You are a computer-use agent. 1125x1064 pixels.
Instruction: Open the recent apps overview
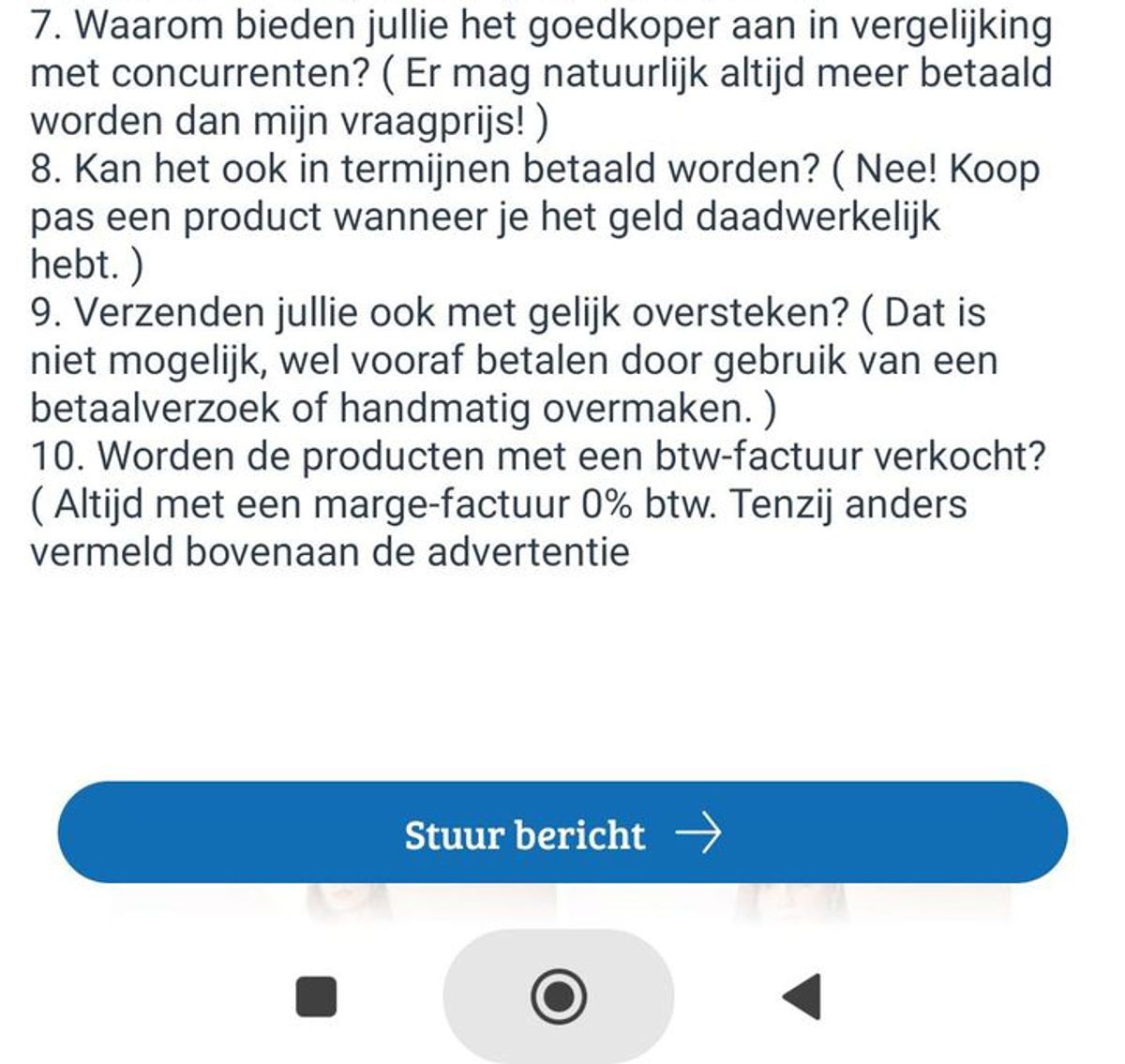tap(317, 996)
